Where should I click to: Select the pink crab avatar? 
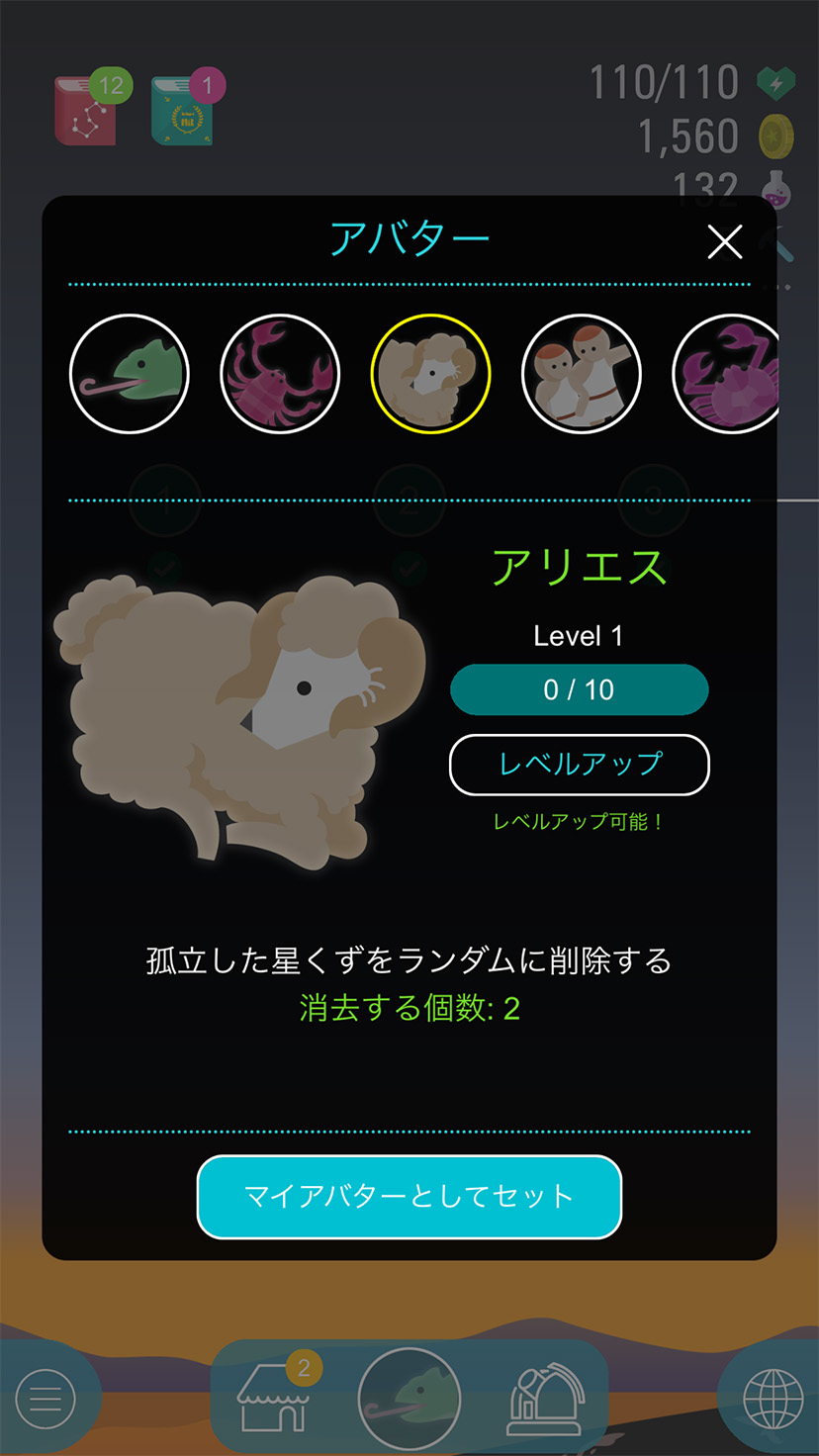(x=727, y=375)
